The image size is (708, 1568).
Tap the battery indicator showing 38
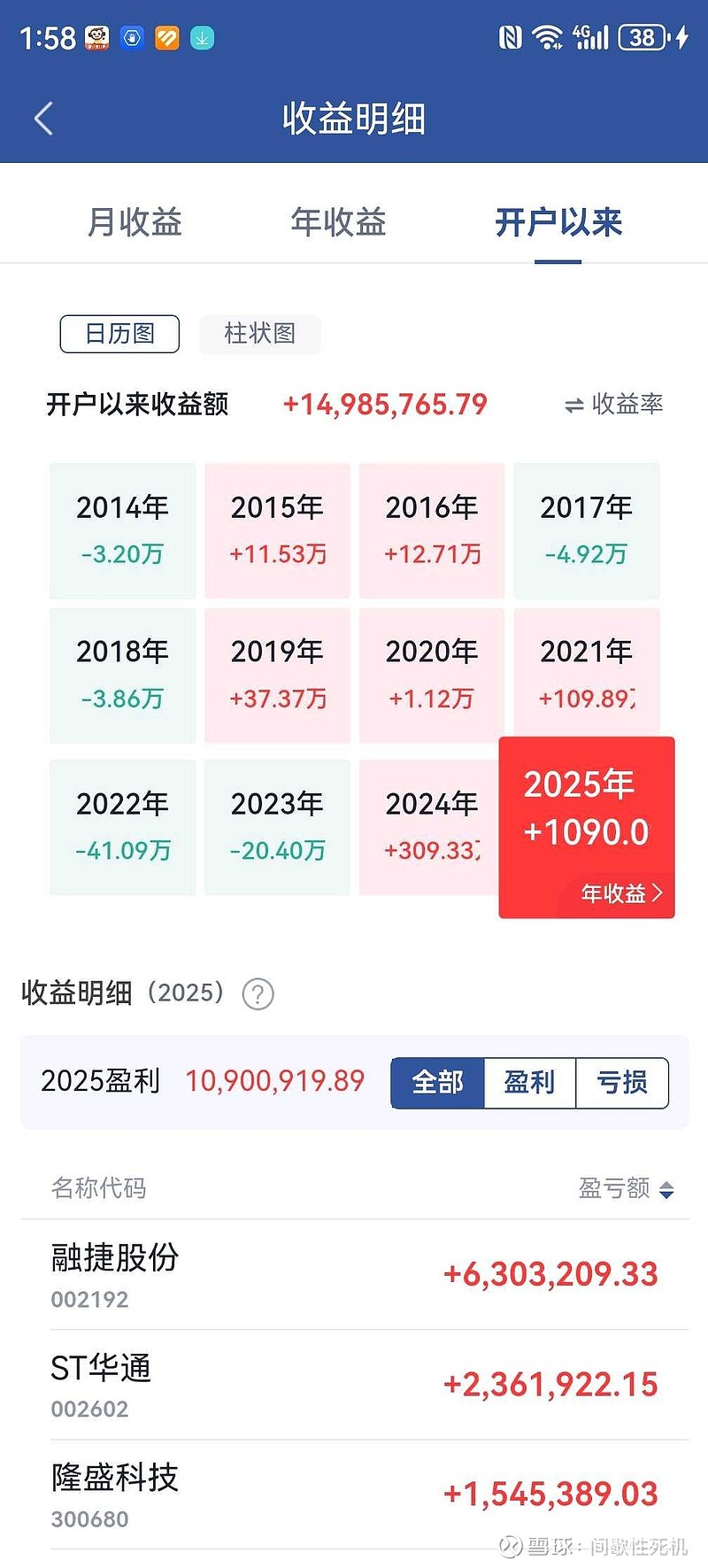[642, 38]
